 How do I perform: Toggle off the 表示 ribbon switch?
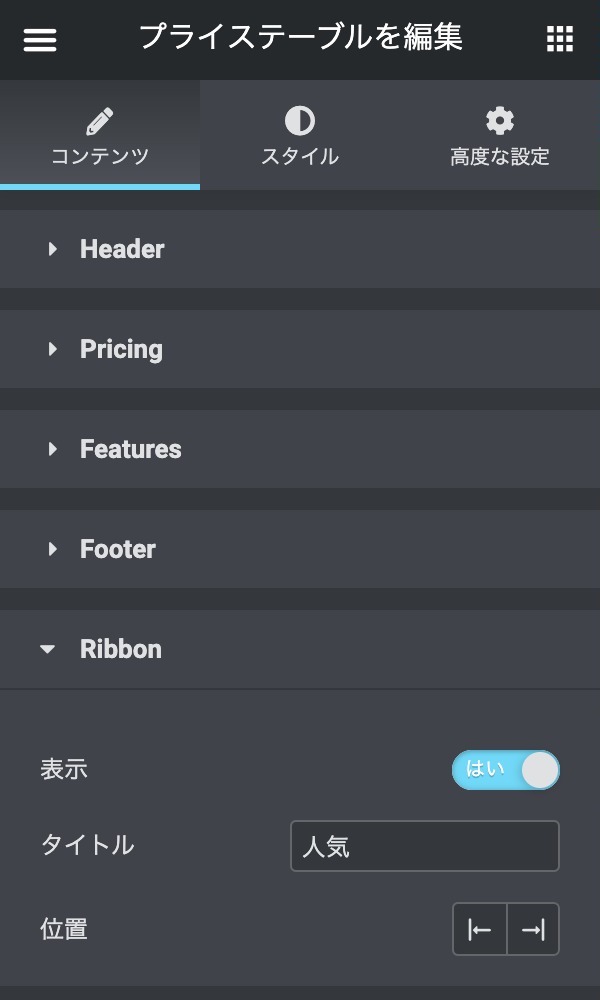click(x=505, y=770)
